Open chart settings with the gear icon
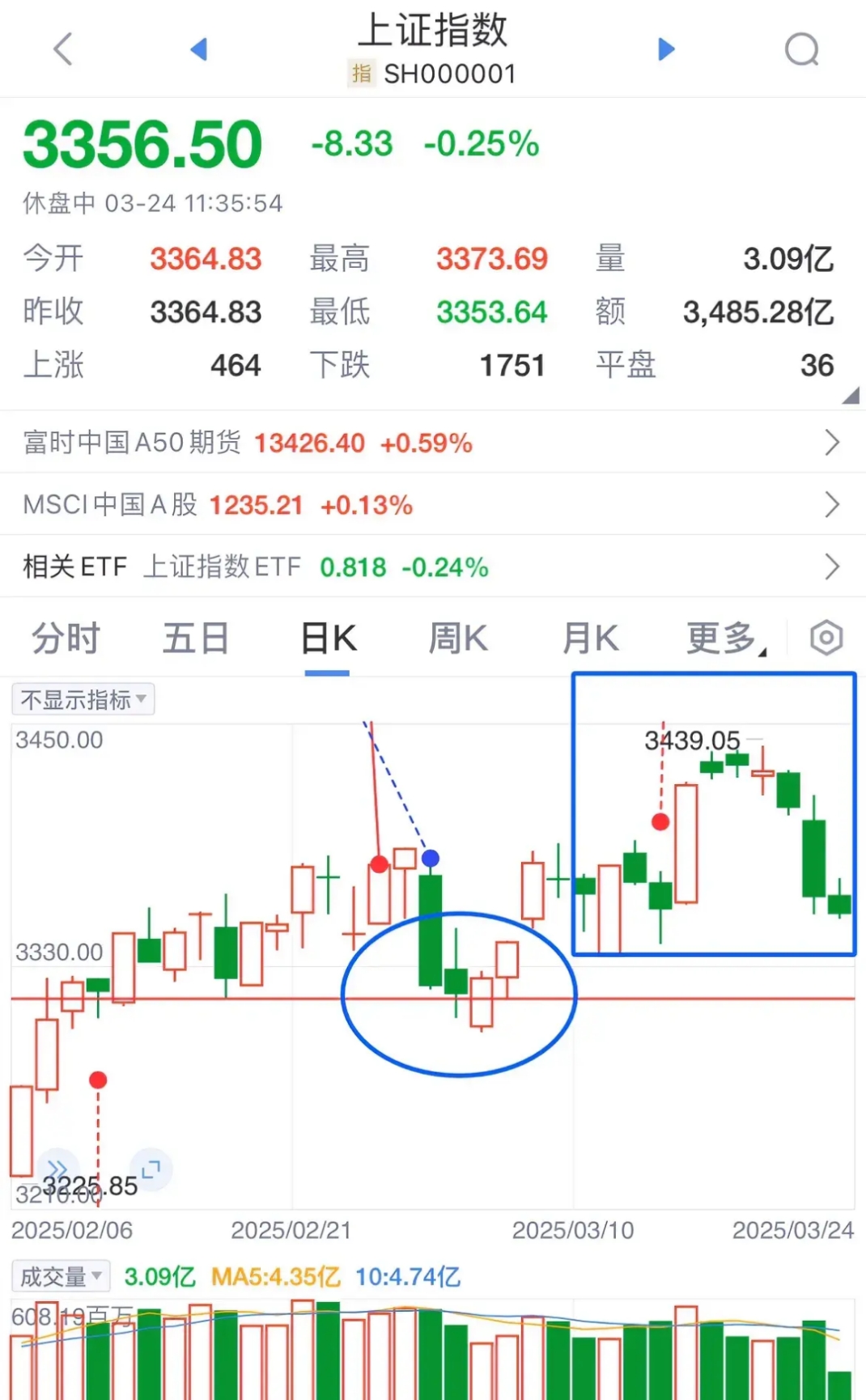 826,638
